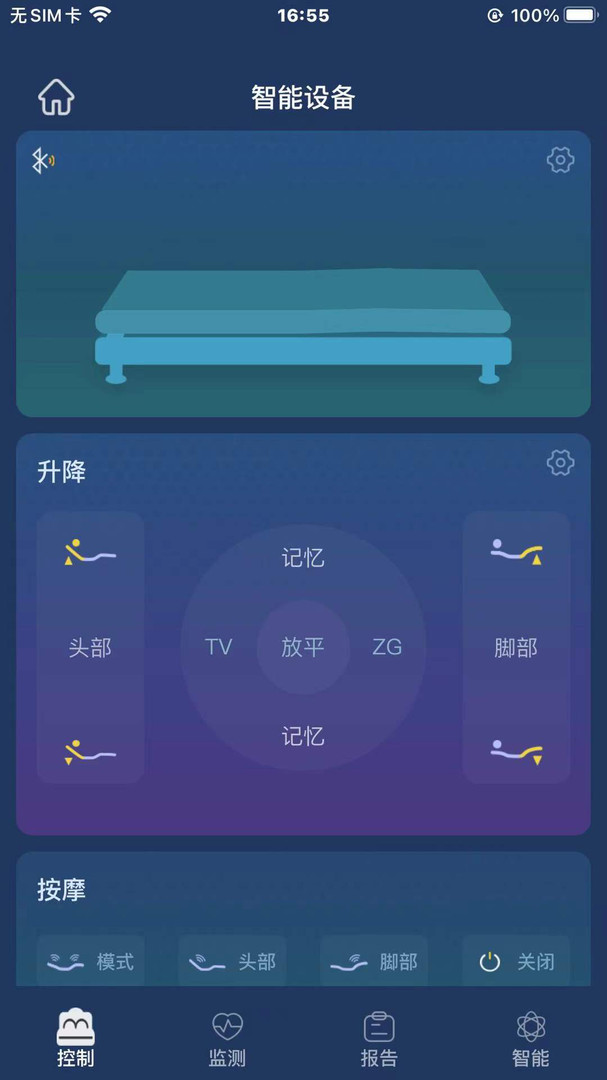Turn off massage with 关闭
Viewport: 607px width, 1080px height.
point(516,962)
